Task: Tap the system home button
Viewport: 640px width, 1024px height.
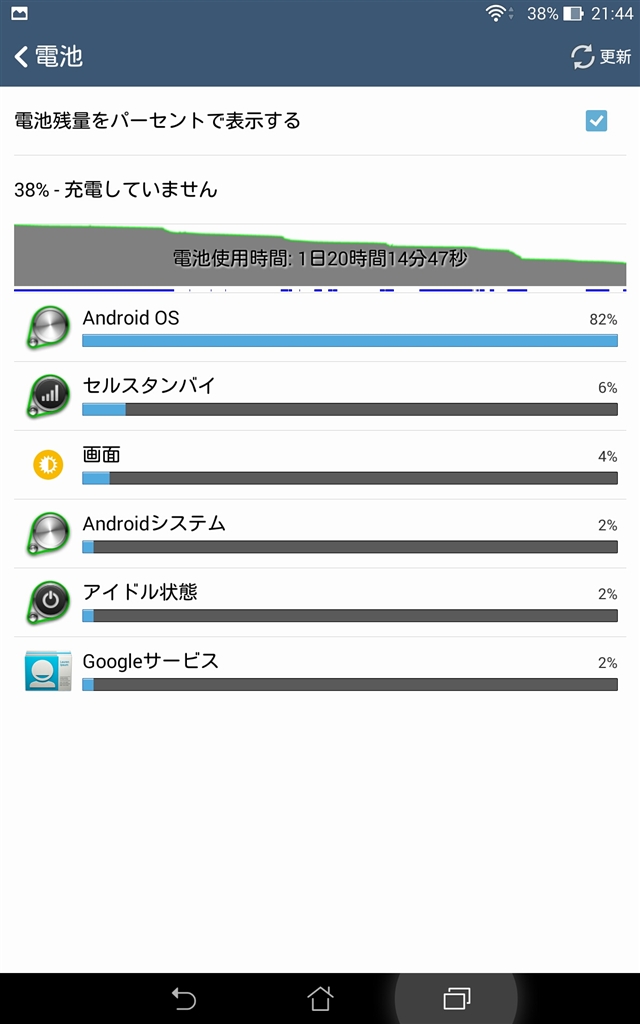Action: (x=320, y=998)
